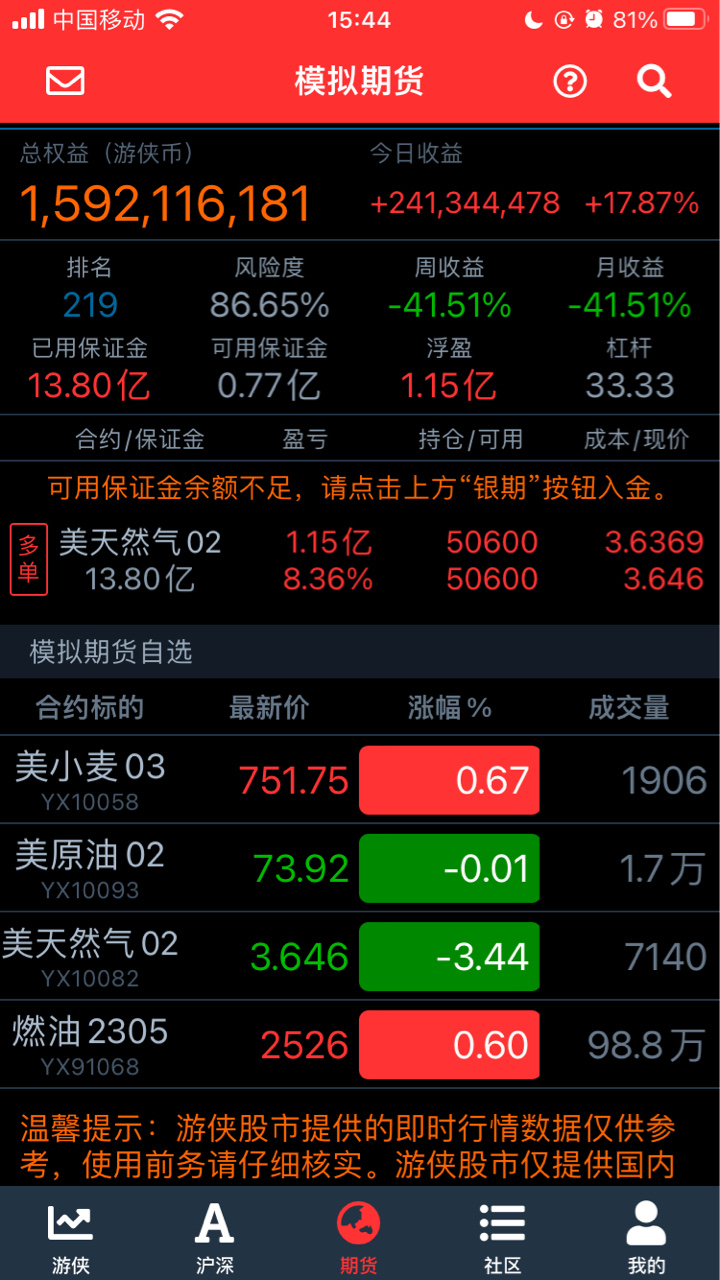The width and height of the screenshot is (720, 1280).
Task: Open the 美小麦 03 contract
Action: pyautogui.click(x=360, y=780)
